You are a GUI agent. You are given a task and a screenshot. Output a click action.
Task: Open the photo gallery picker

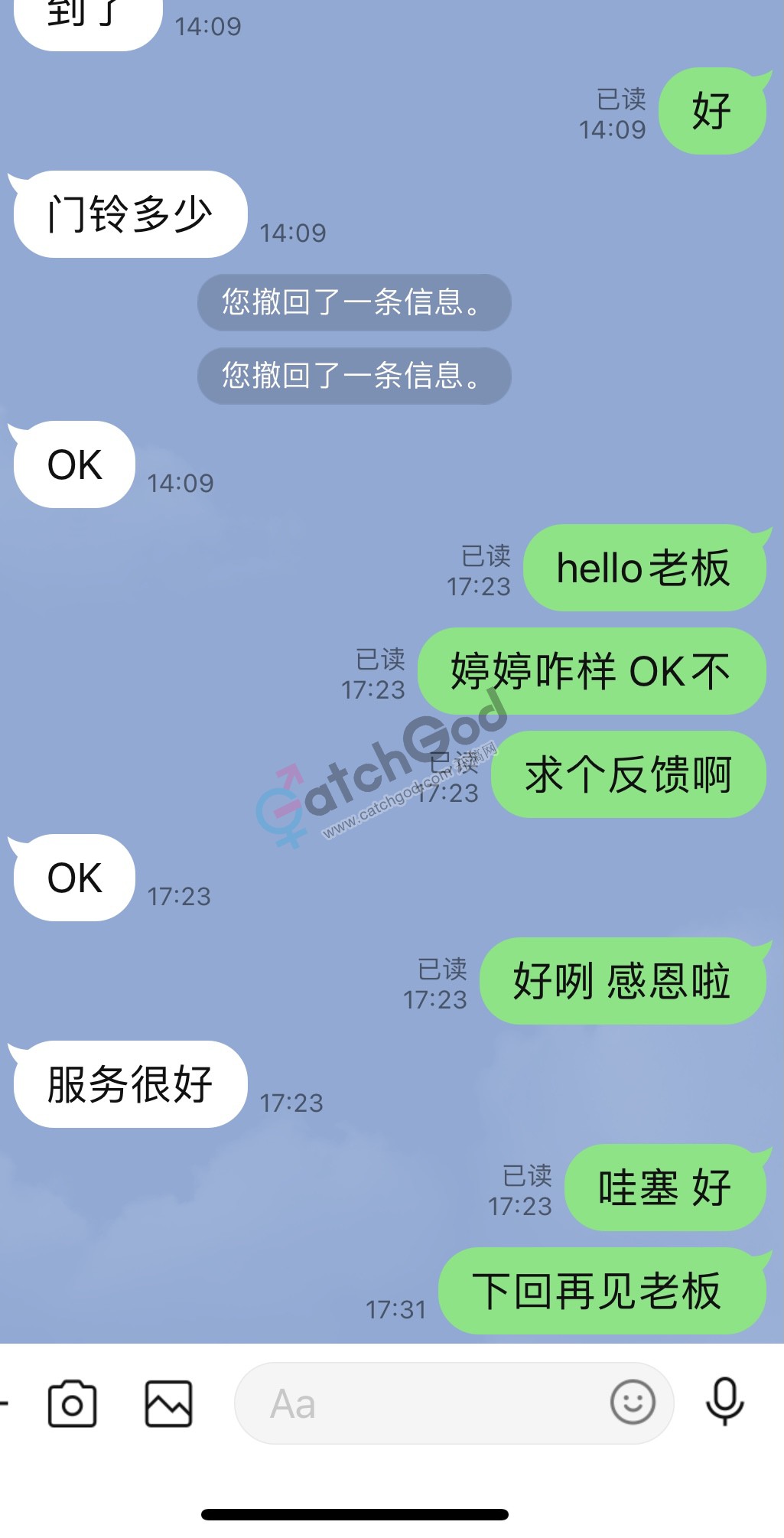point(168,1404)
